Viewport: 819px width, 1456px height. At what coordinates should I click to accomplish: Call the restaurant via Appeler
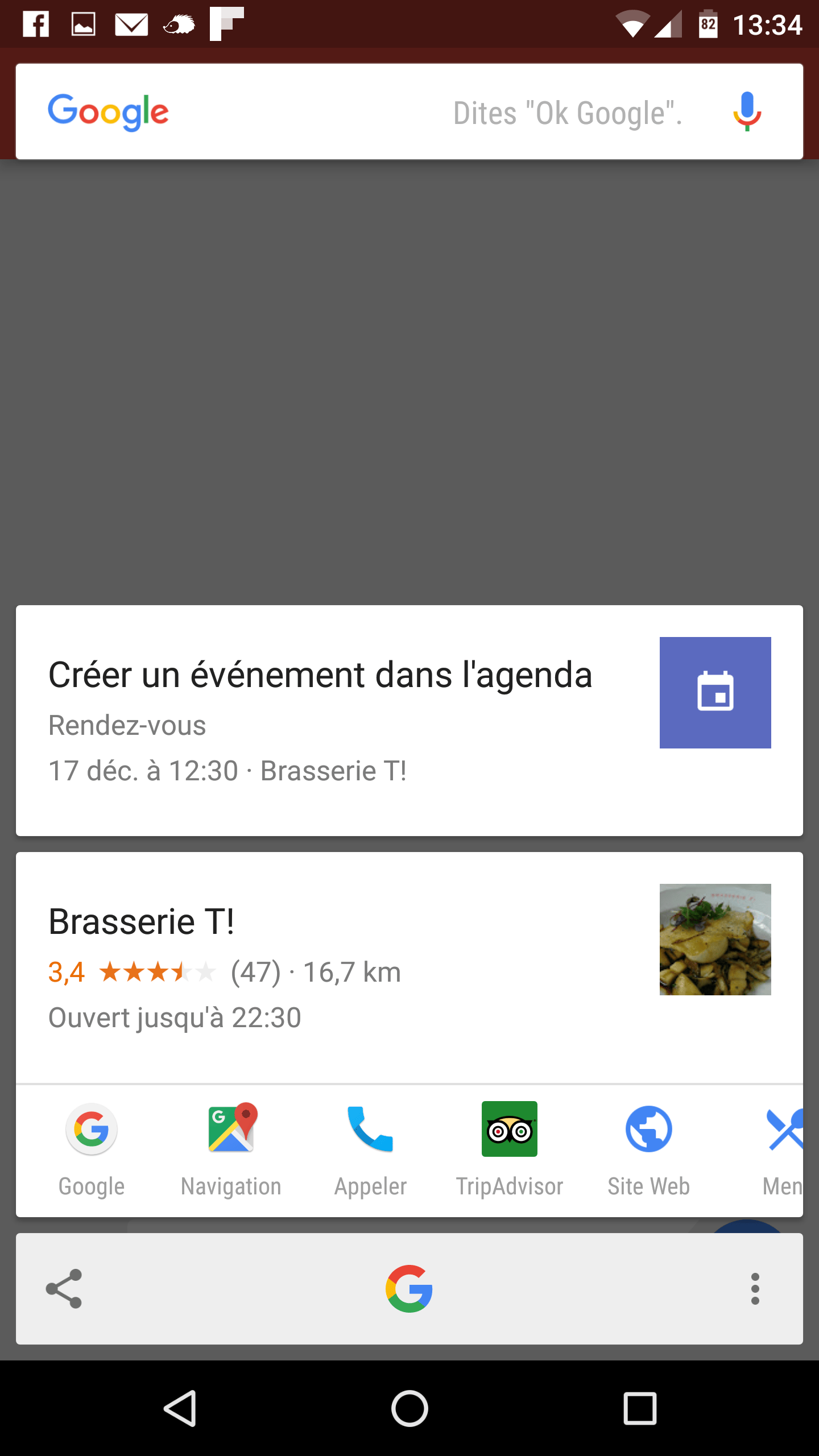pos(370,1150)
